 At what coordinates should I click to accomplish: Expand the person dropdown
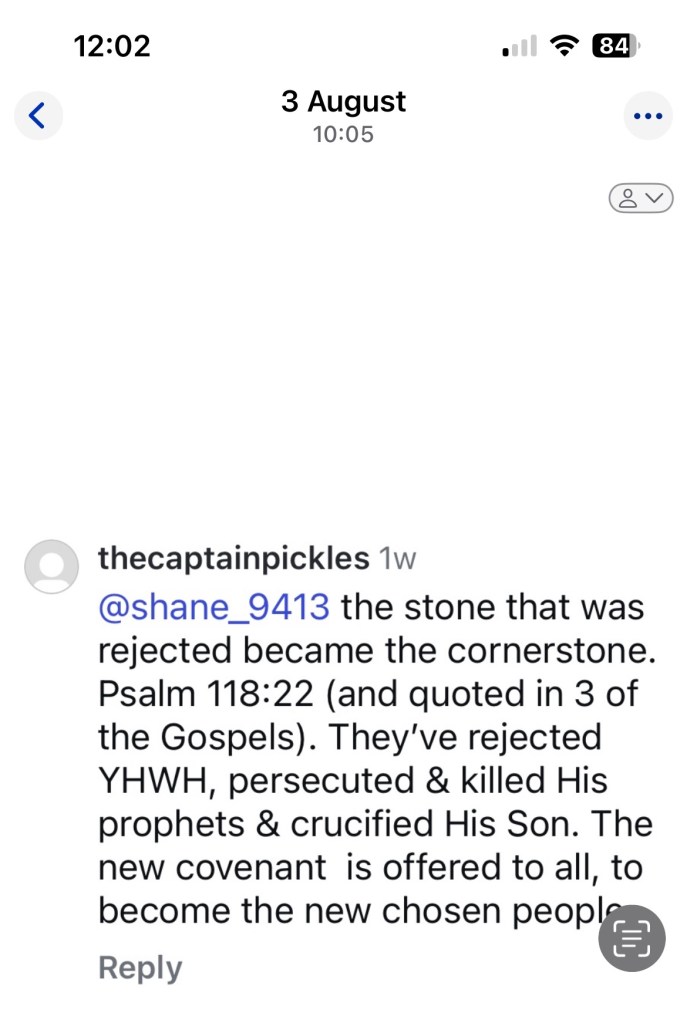tap(640, 198)
